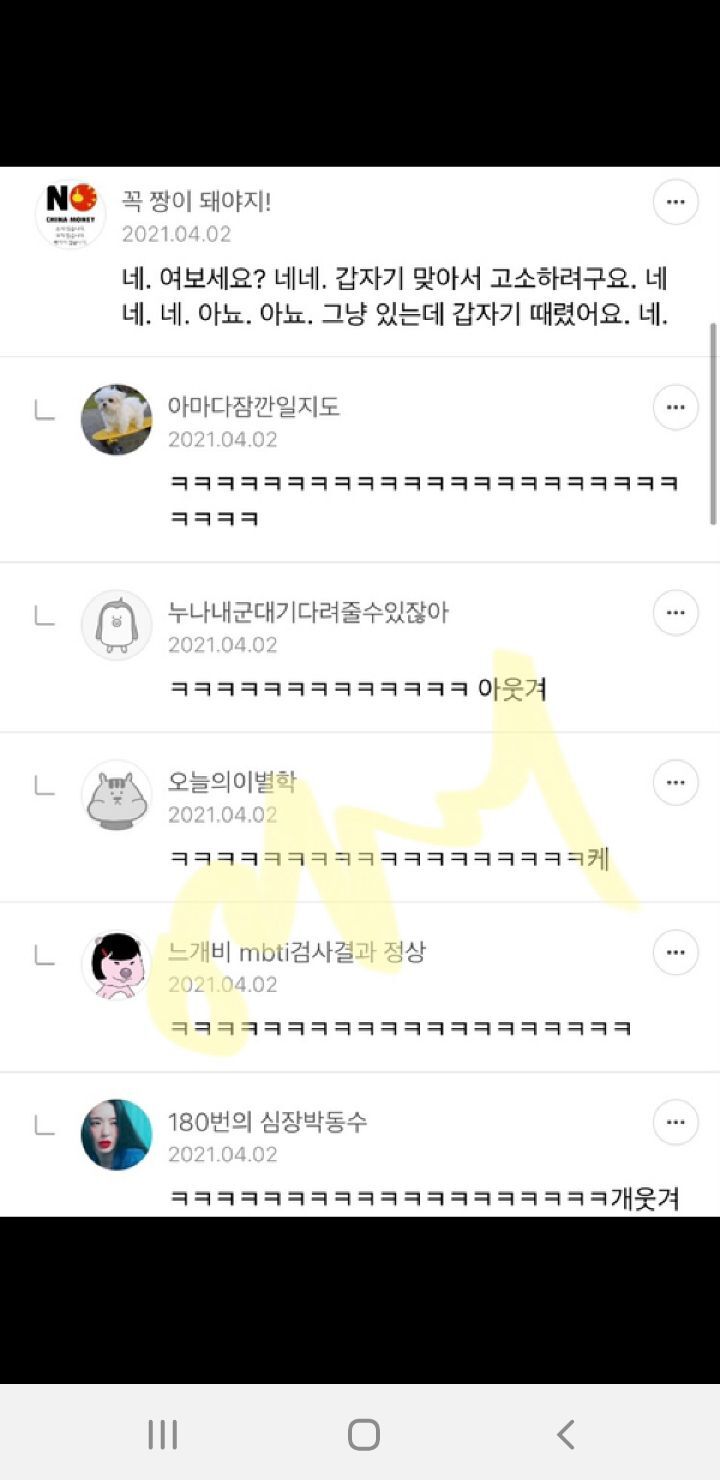The width and height of the screenshot is (720, 1480).
Task: Select the username 느개비 mbti검사결과 정상
Action: click(300, 953)
